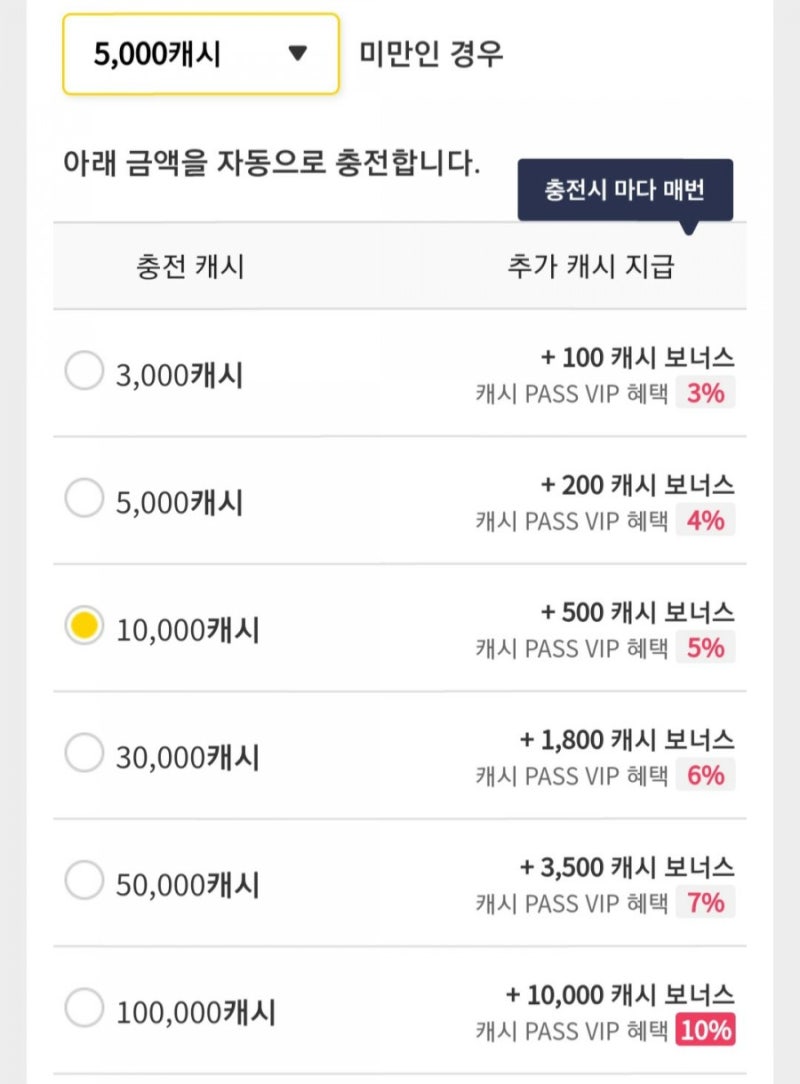The image size is (800, 1084).
Task: Select the 3,000캐시 recharge option
Action: click(85, 371)
